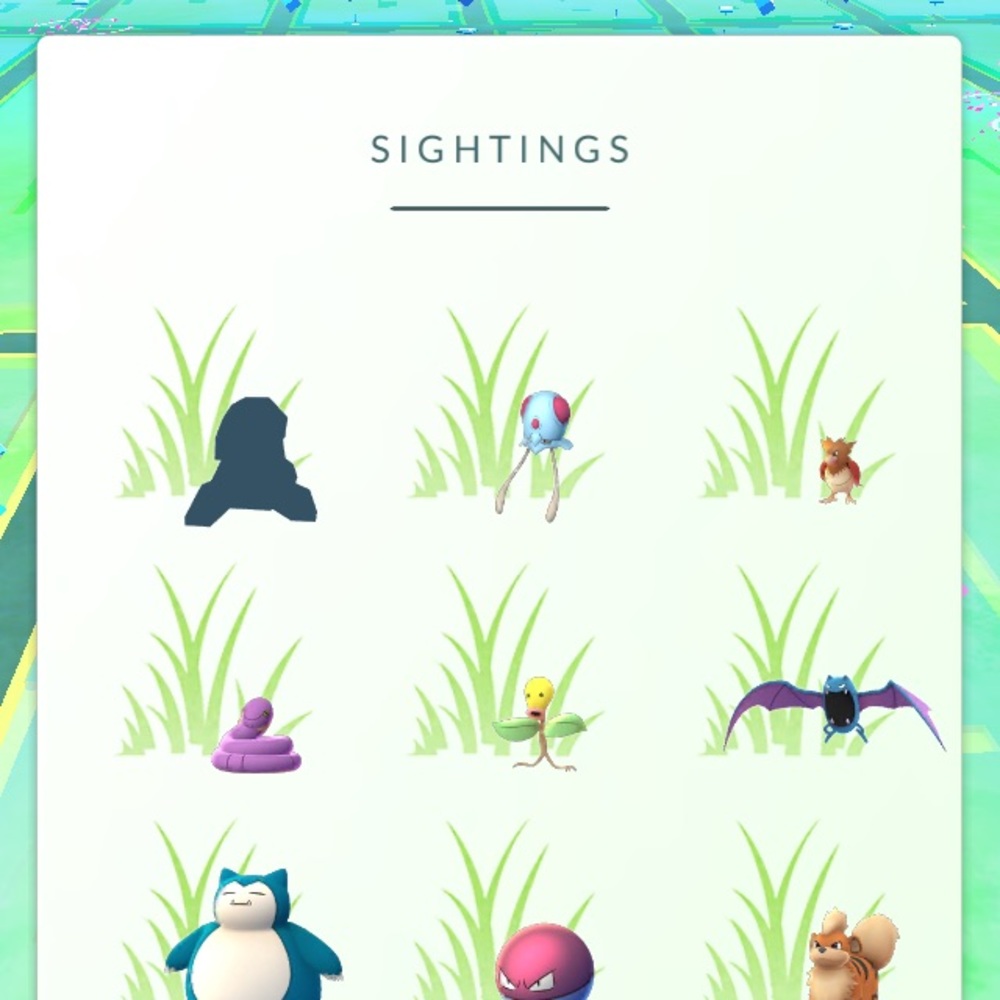Pick the Golbat sighting
This screenshot has height=1000, width=1000.
coord(836,710)
